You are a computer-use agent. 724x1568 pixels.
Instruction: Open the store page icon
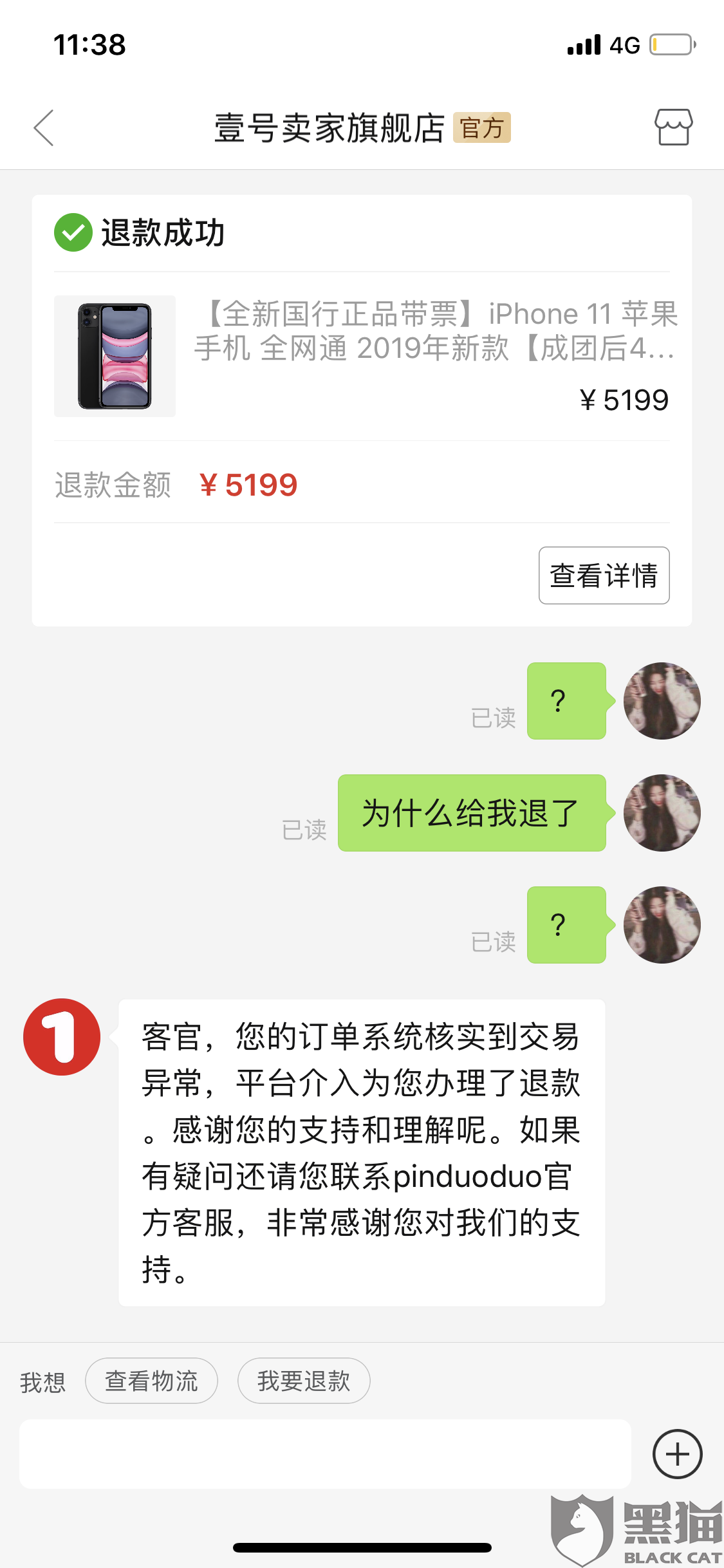click(673, 127)
